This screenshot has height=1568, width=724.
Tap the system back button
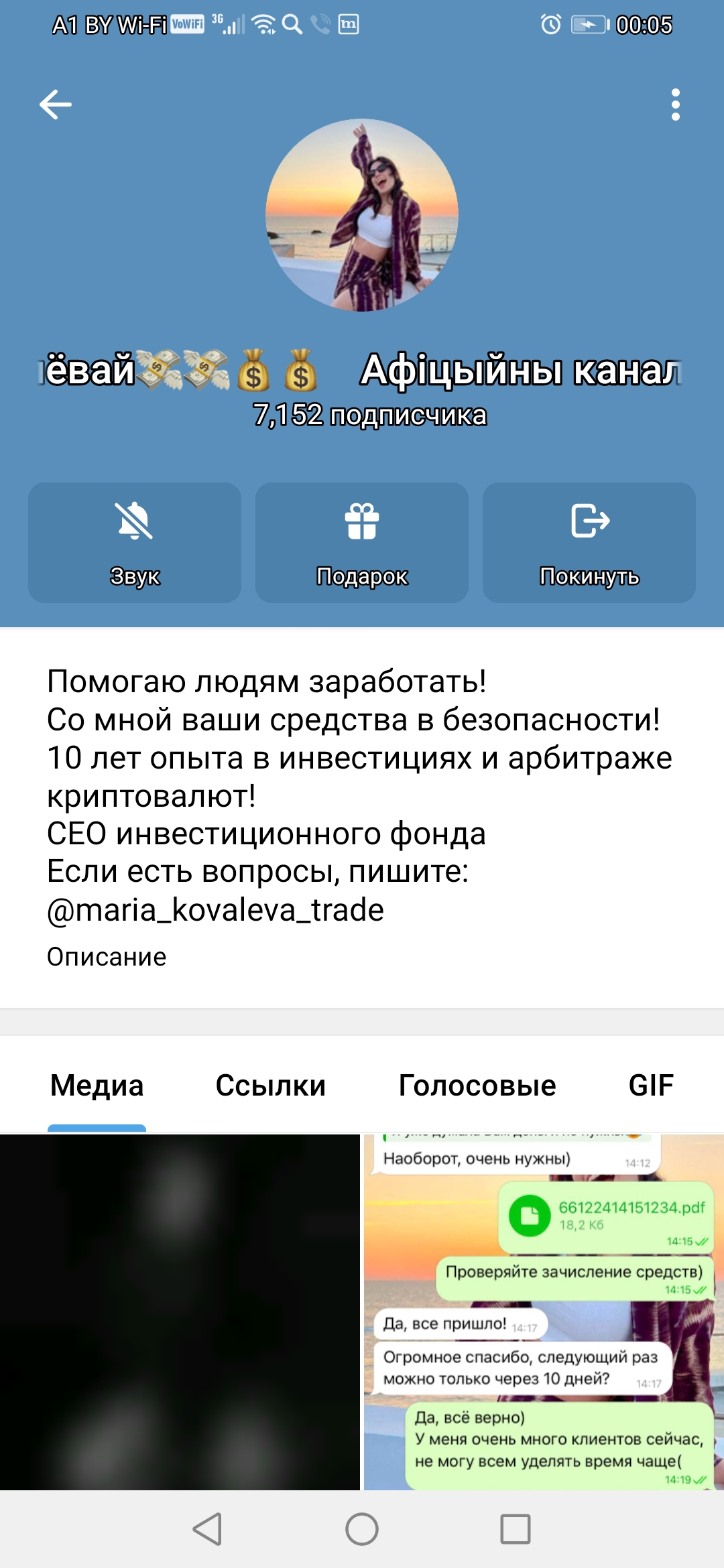(x=207, y=1529)
